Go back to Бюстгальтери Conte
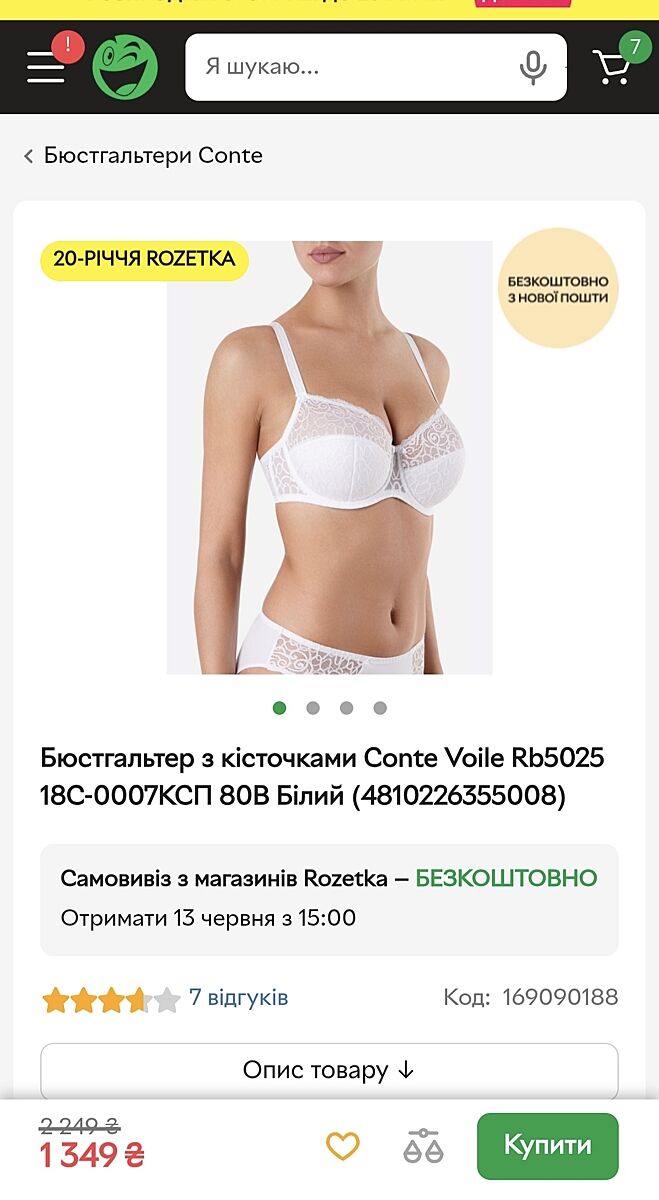 tap(143, 155)
